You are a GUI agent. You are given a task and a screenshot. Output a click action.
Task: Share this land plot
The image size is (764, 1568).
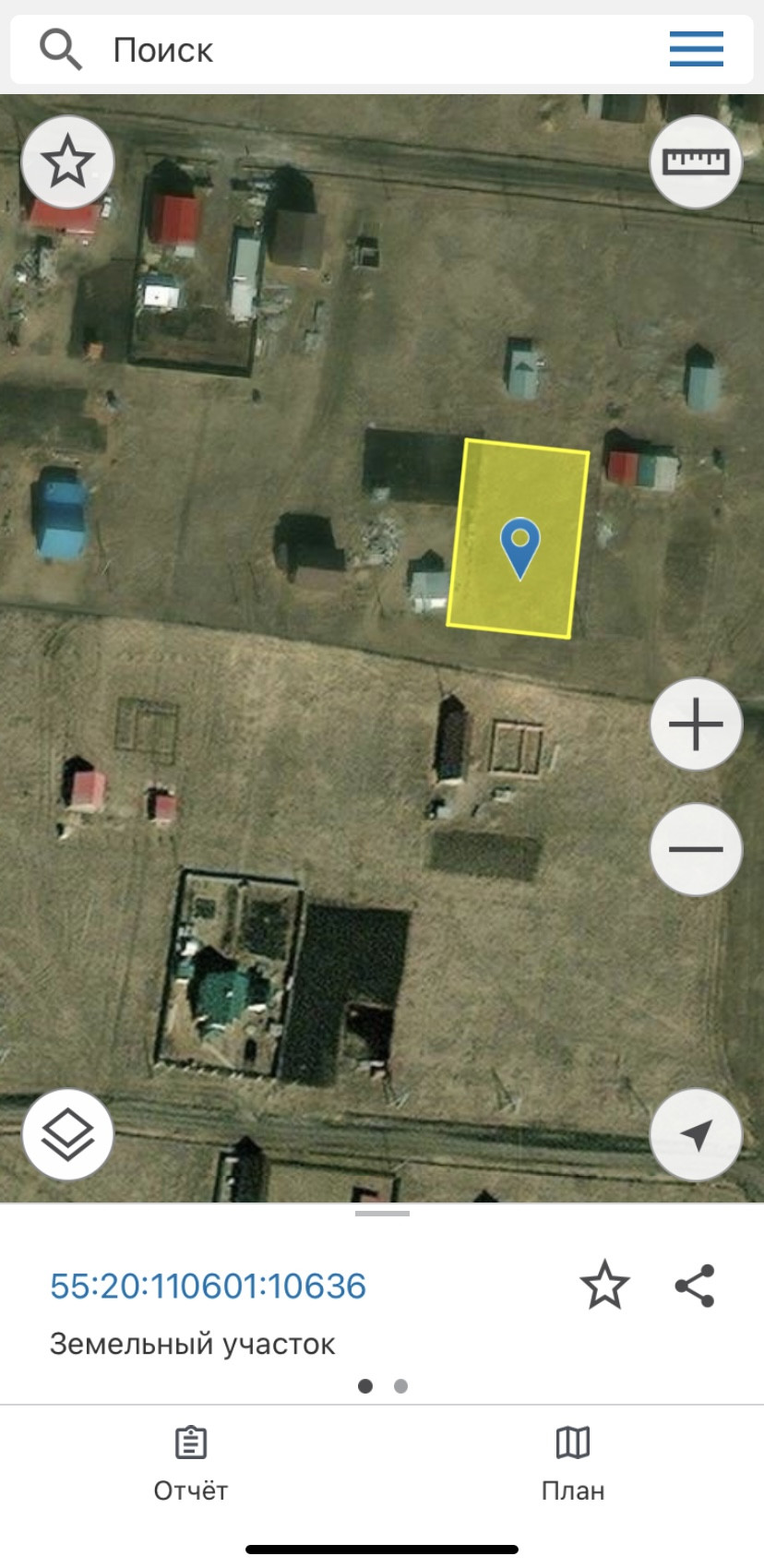click(695, 1286)
